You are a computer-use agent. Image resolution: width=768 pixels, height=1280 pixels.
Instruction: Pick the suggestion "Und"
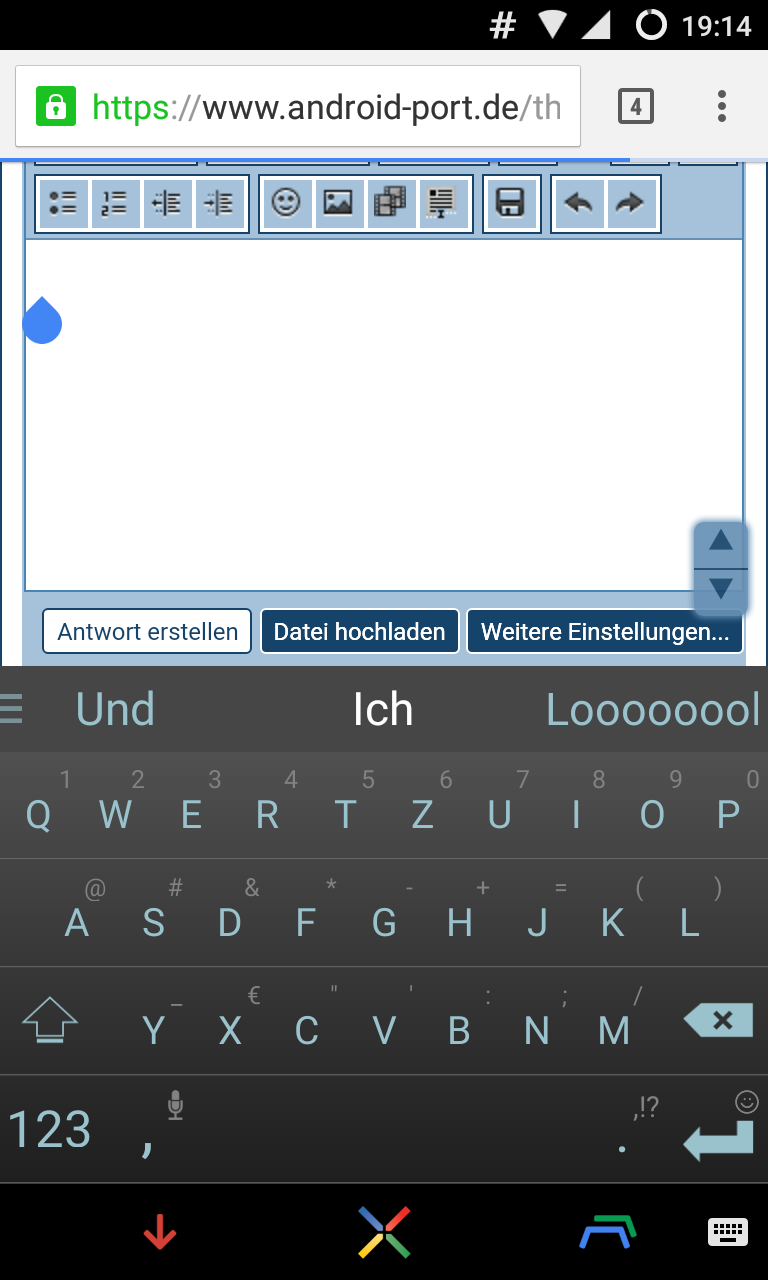pos(115,710)
